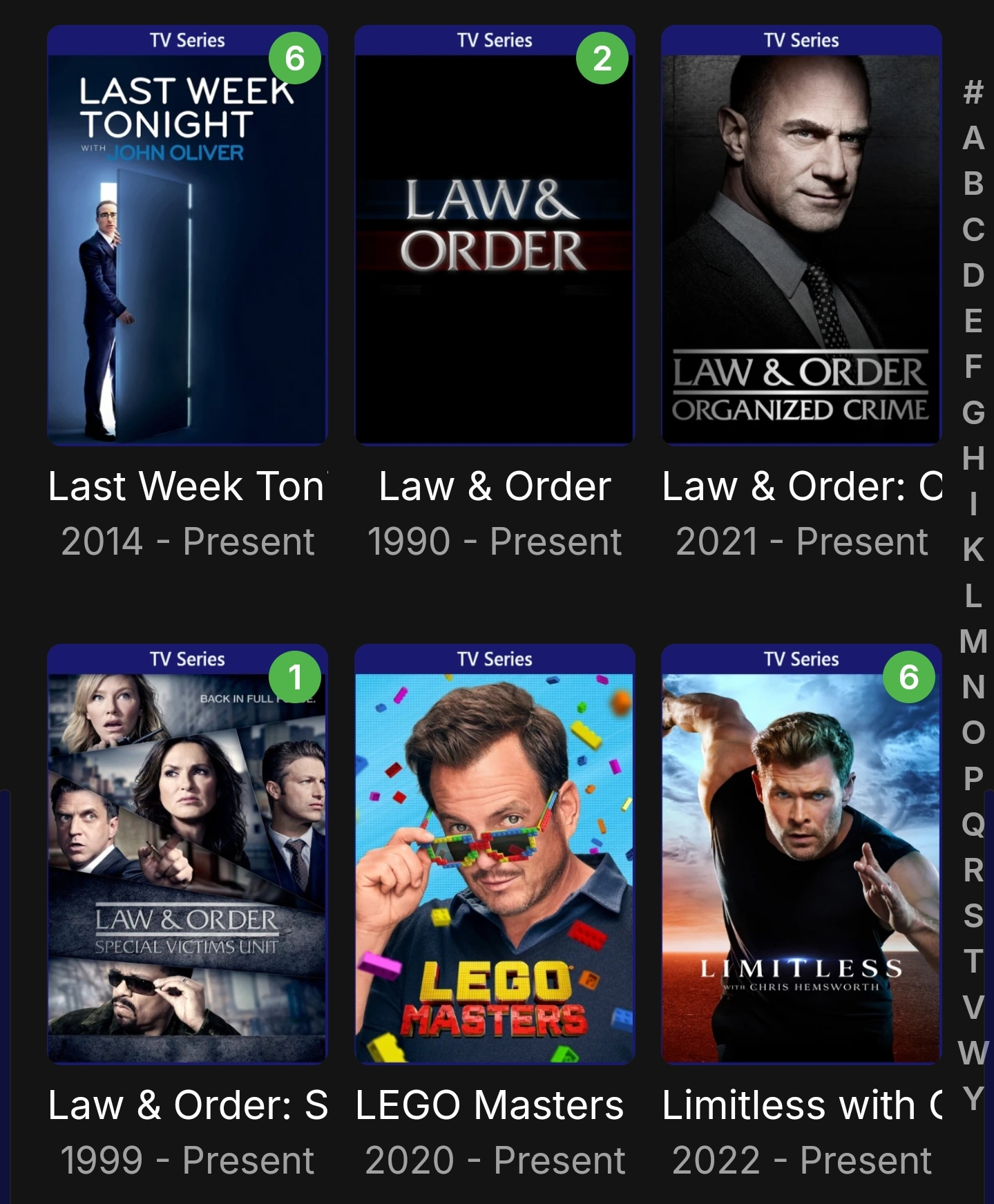Jump to the # section in index
The image size is (994, 1204).
coord(973,91)
